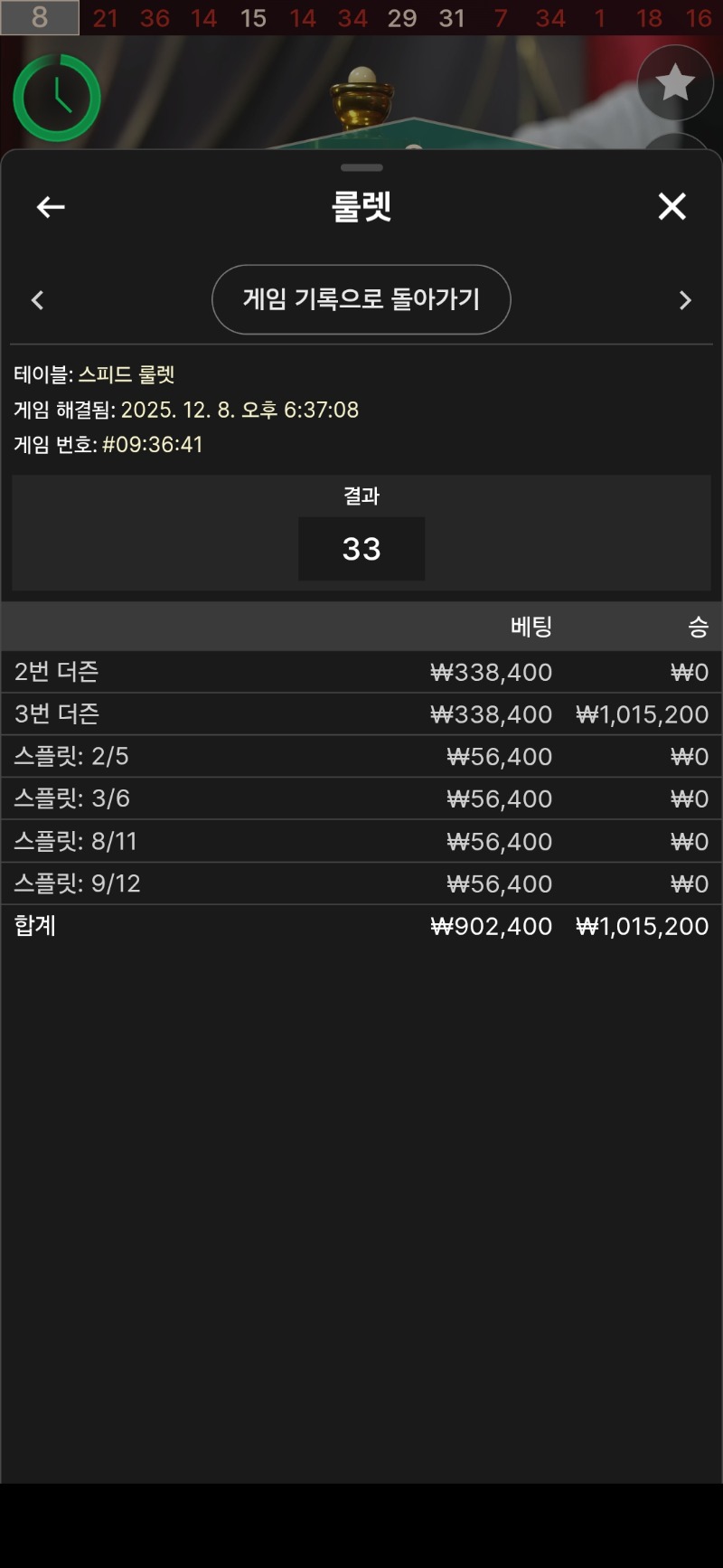
Task: Click the 스플릿: 8/11 bet entry
Action: coord(361,841)
